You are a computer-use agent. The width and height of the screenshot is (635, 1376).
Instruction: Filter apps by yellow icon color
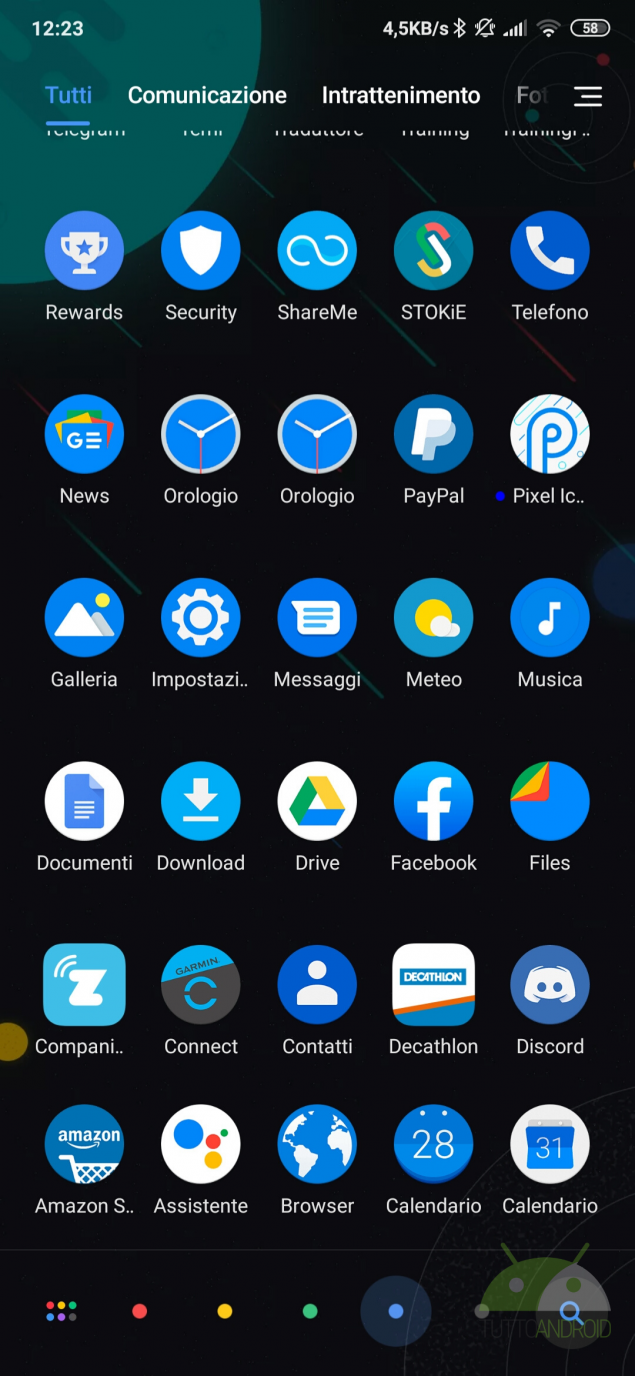(225, 1311)
